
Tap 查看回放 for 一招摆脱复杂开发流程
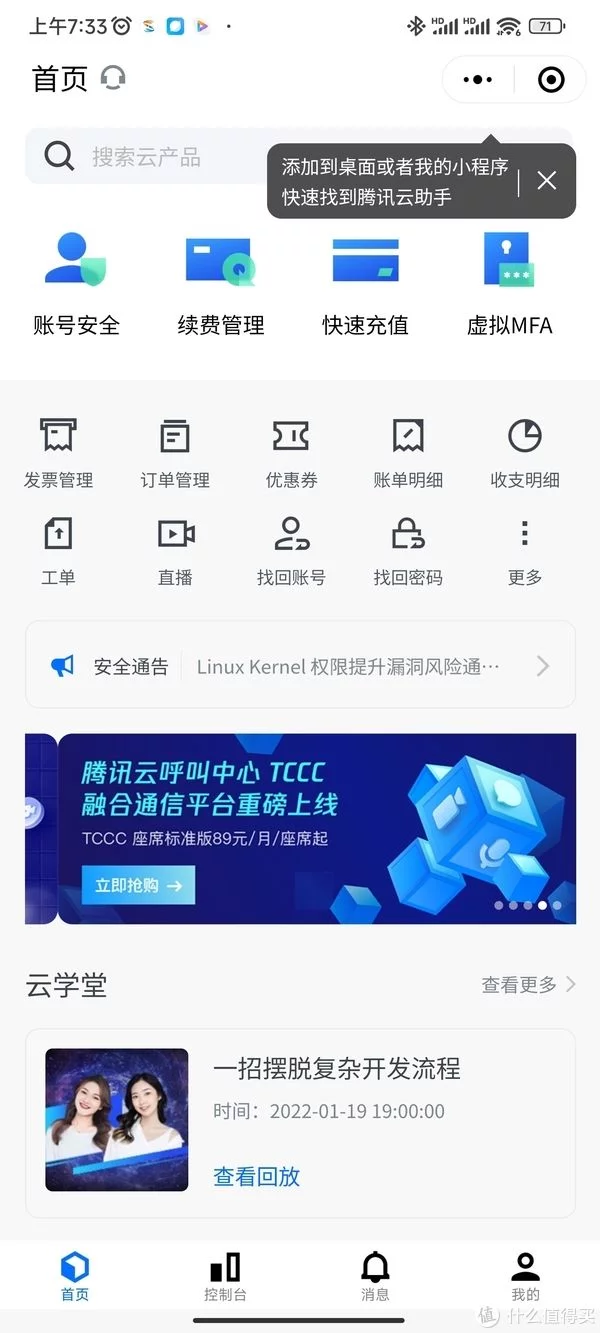point(256,1176)
